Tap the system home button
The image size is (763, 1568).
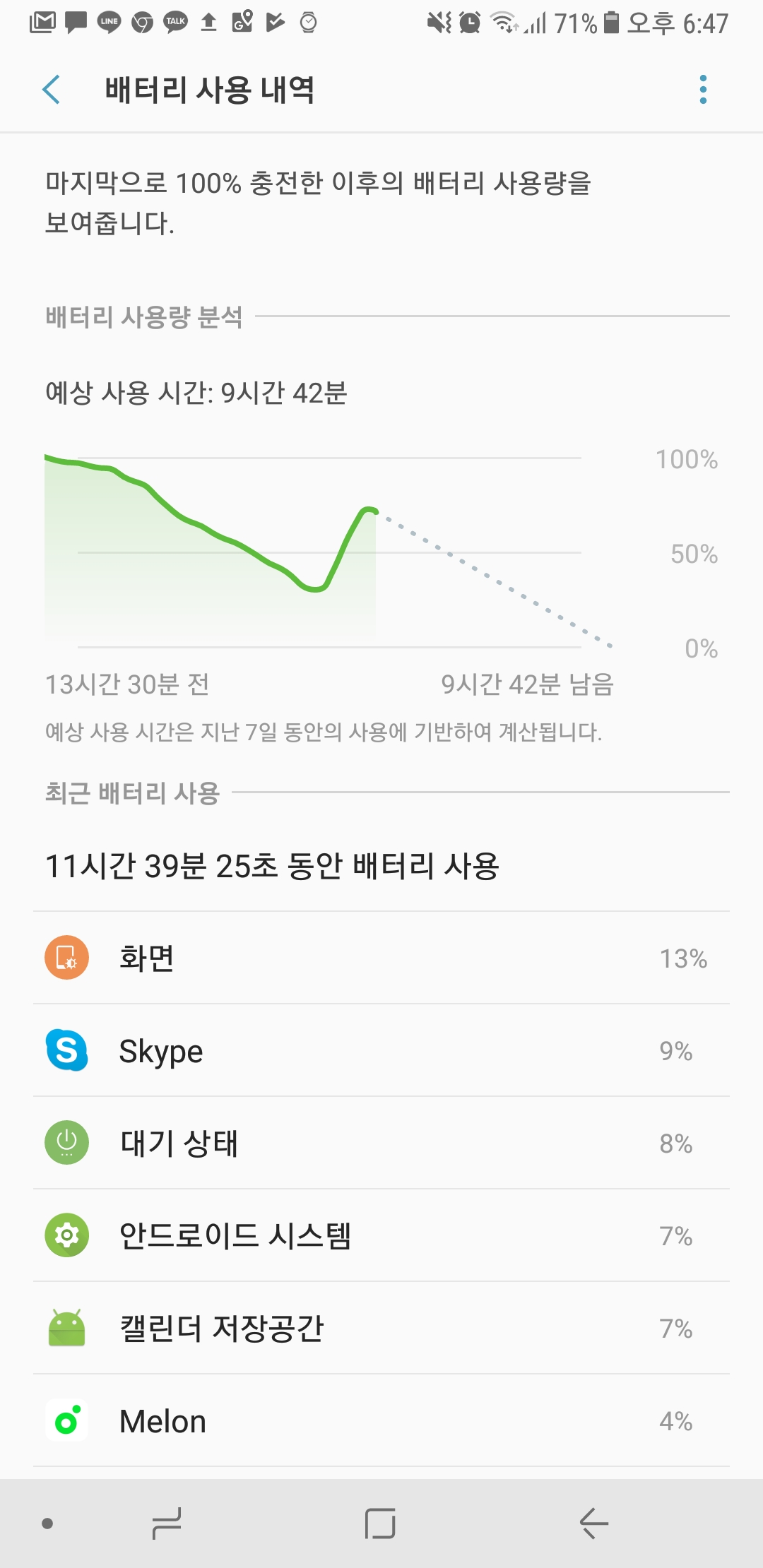[380, 1523]
